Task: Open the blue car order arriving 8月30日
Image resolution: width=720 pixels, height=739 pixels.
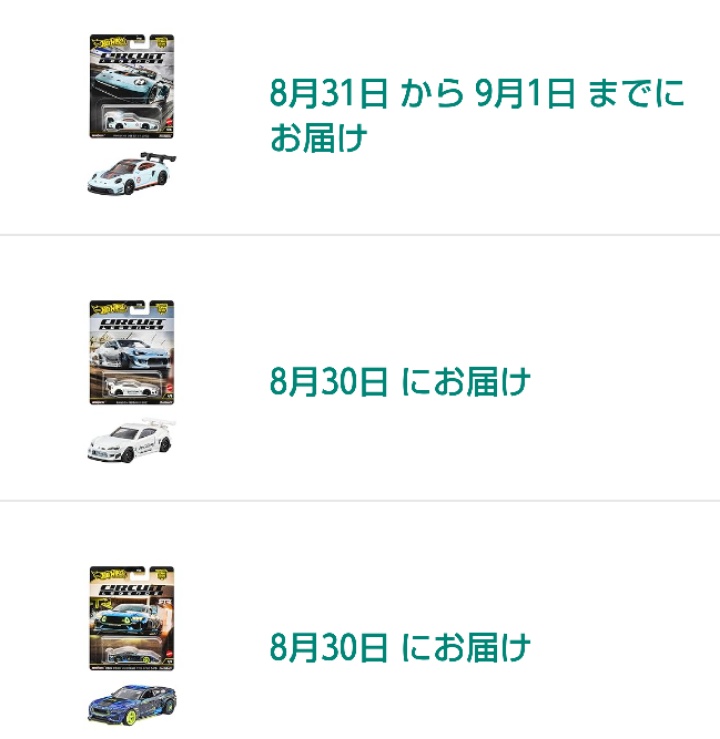Action: click(400, 647)
